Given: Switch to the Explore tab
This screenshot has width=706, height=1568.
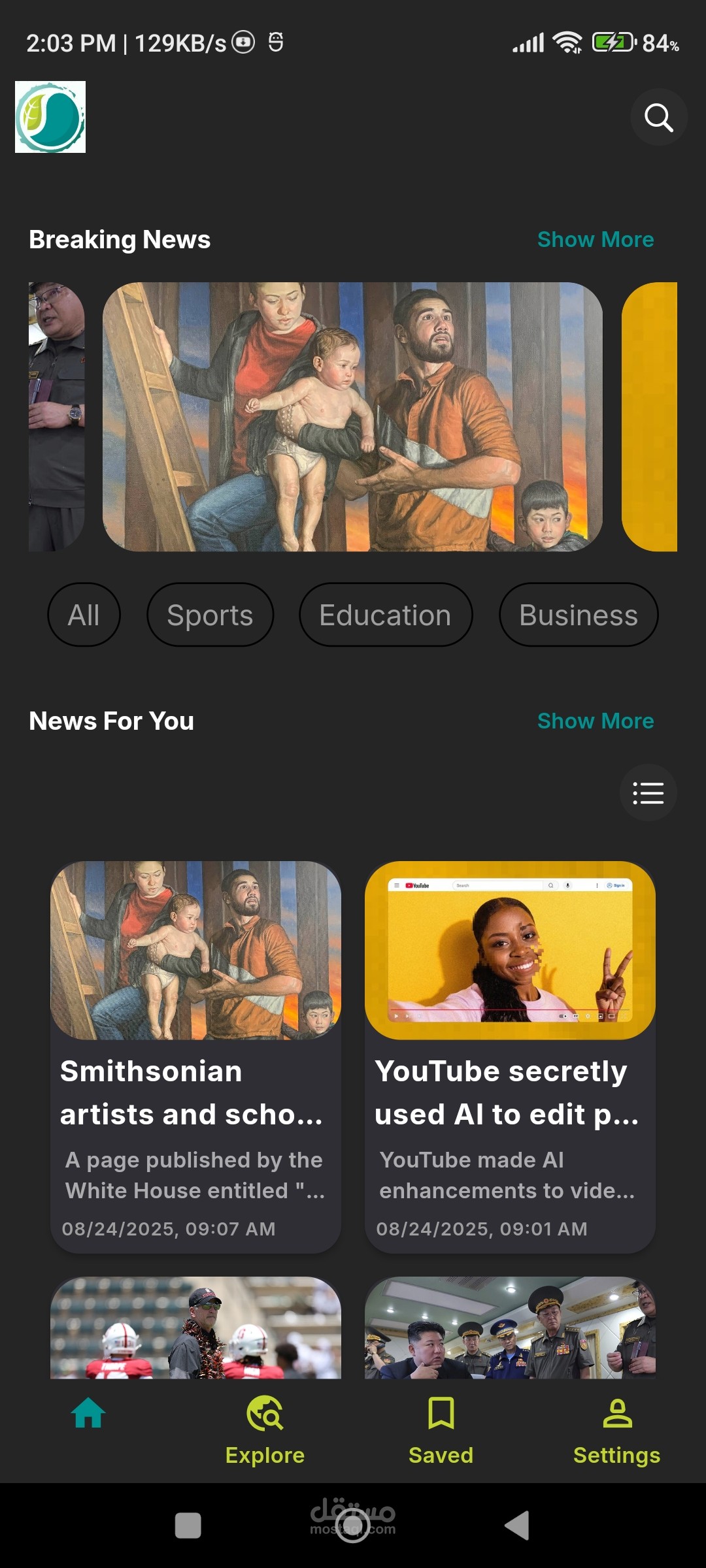Looking at the screenshot, I should click(265, 1431).
